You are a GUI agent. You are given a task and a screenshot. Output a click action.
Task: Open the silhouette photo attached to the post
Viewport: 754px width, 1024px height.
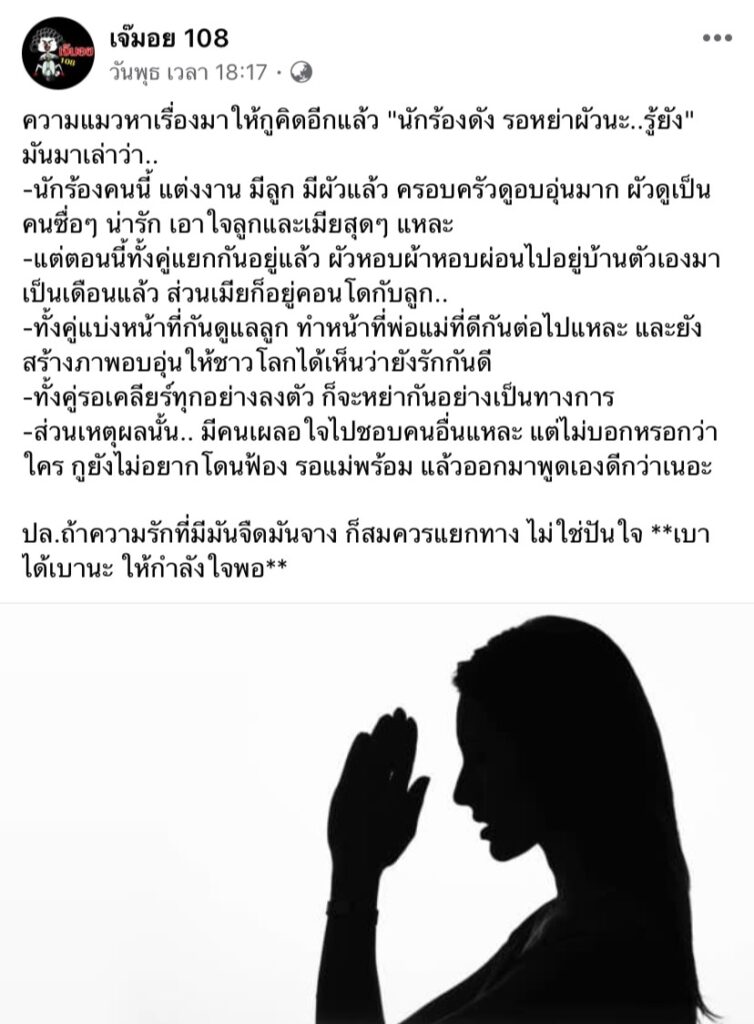tap(377, 813)
